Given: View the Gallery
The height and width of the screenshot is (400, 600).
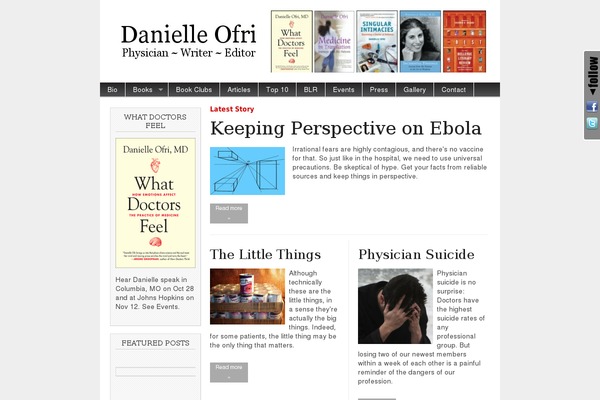Looking at the screenshot, I should [x=414, y=90].
